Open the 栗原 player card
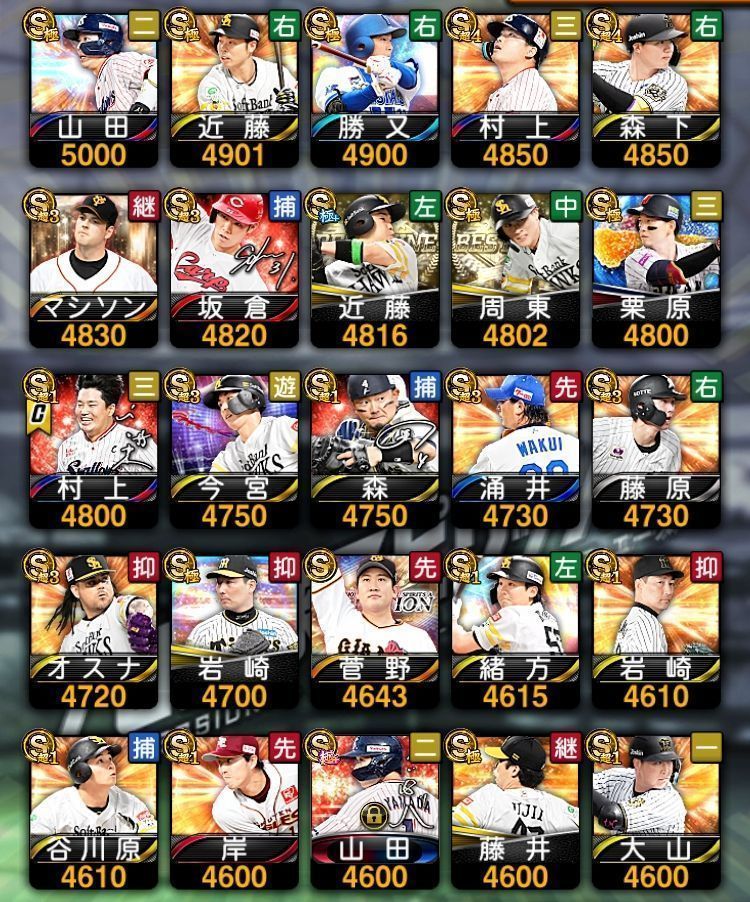Screen dimensions: 750x902 [655, 268]
